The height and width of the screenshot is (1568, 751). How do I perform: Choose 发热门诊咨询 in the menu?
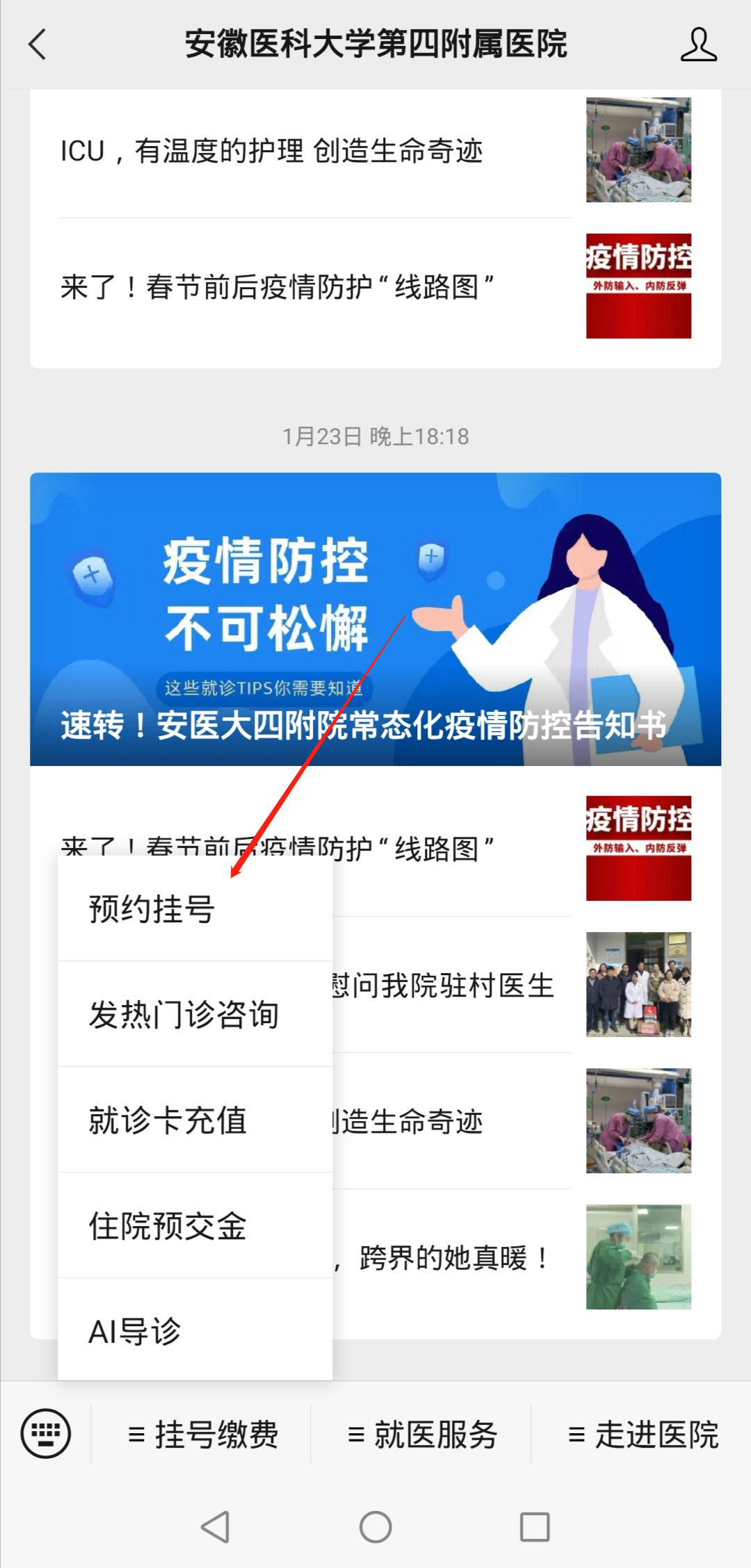(x=184, y=1015)
